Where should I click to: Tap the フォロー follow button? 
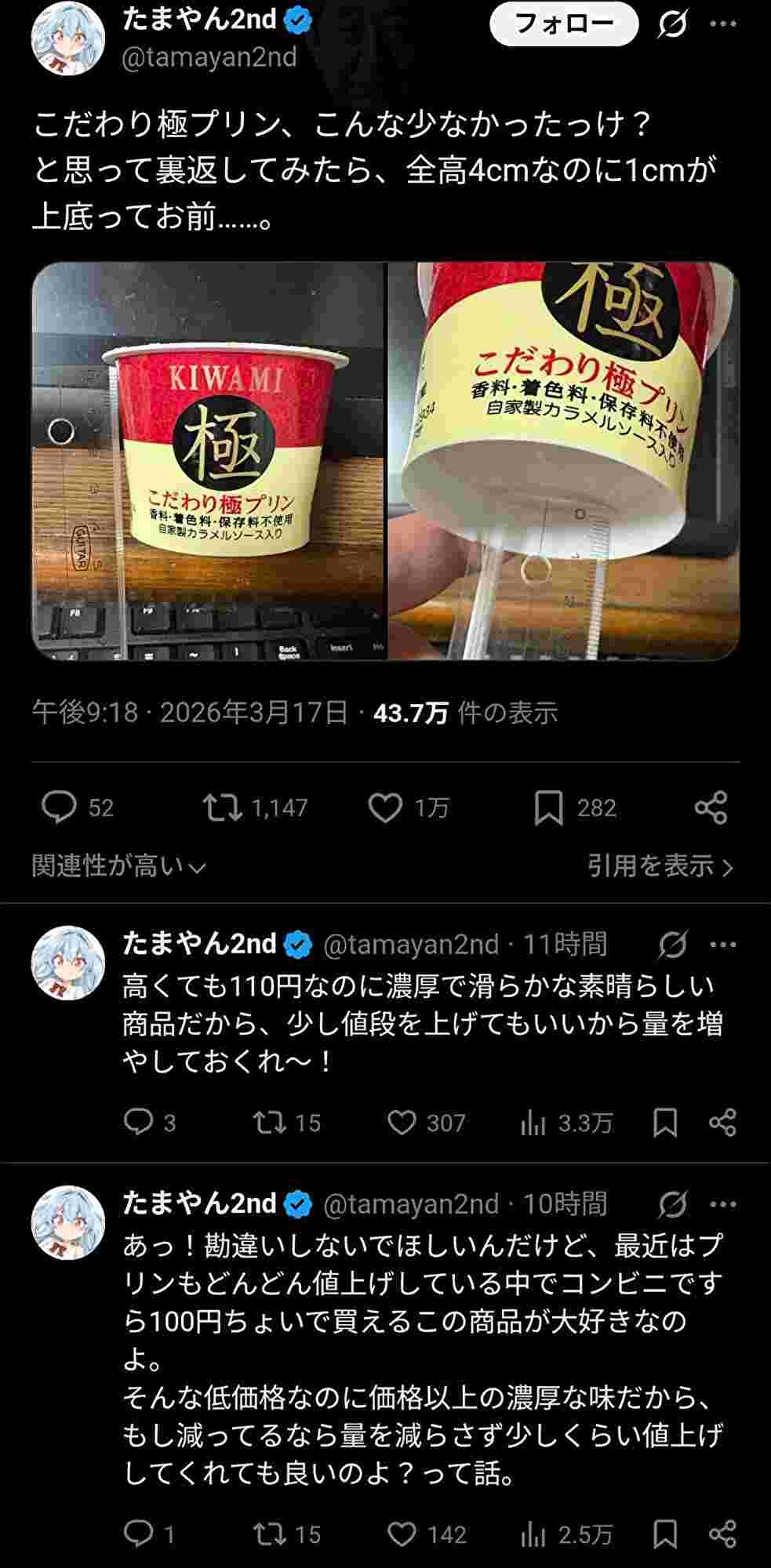563,24
